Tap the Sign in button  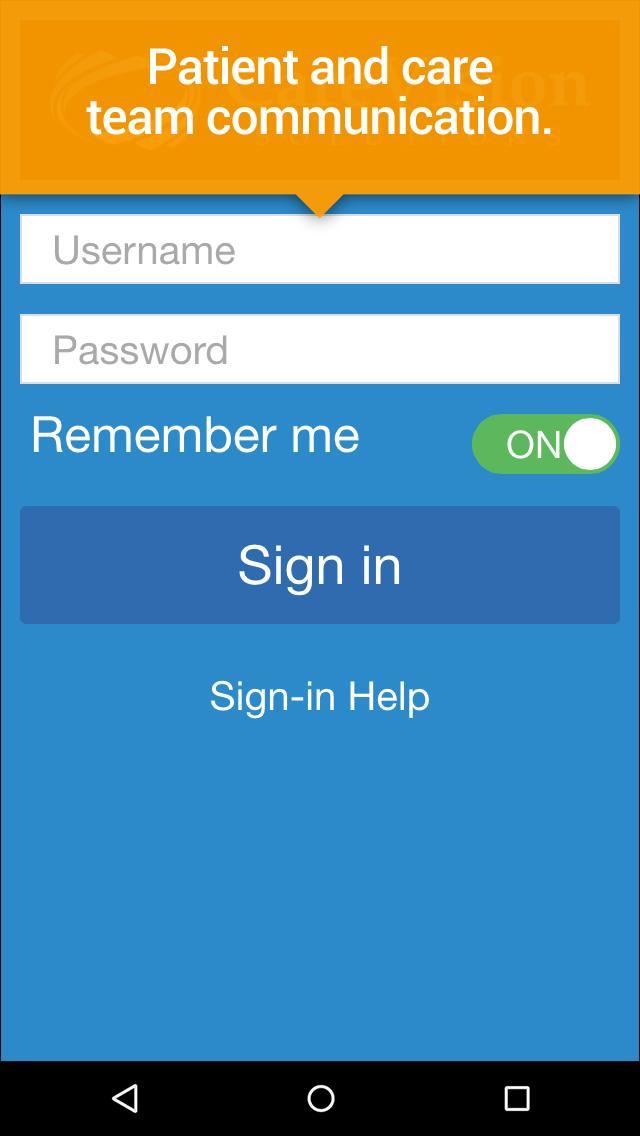pos(320,565)
